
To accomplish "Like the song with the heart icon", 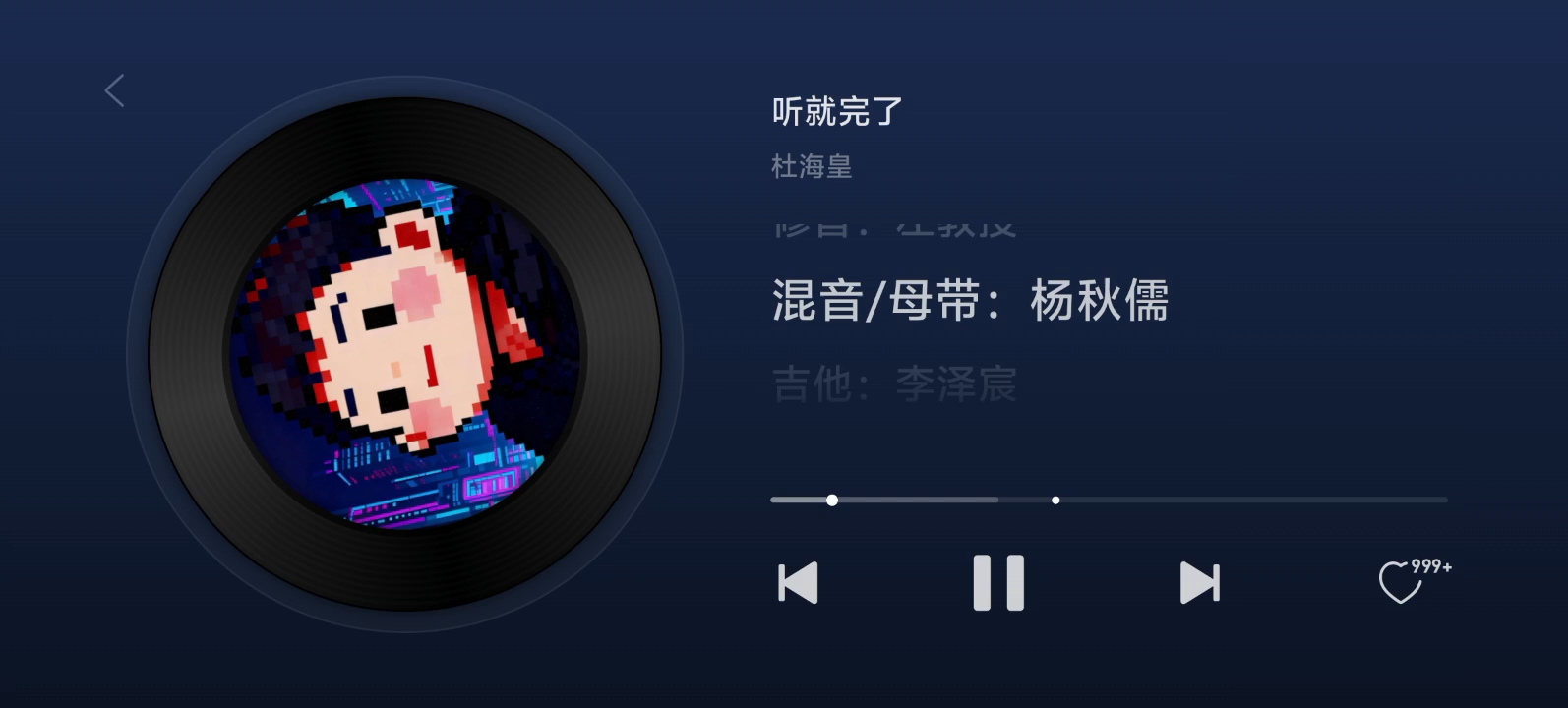I will tap(1401, 582).
